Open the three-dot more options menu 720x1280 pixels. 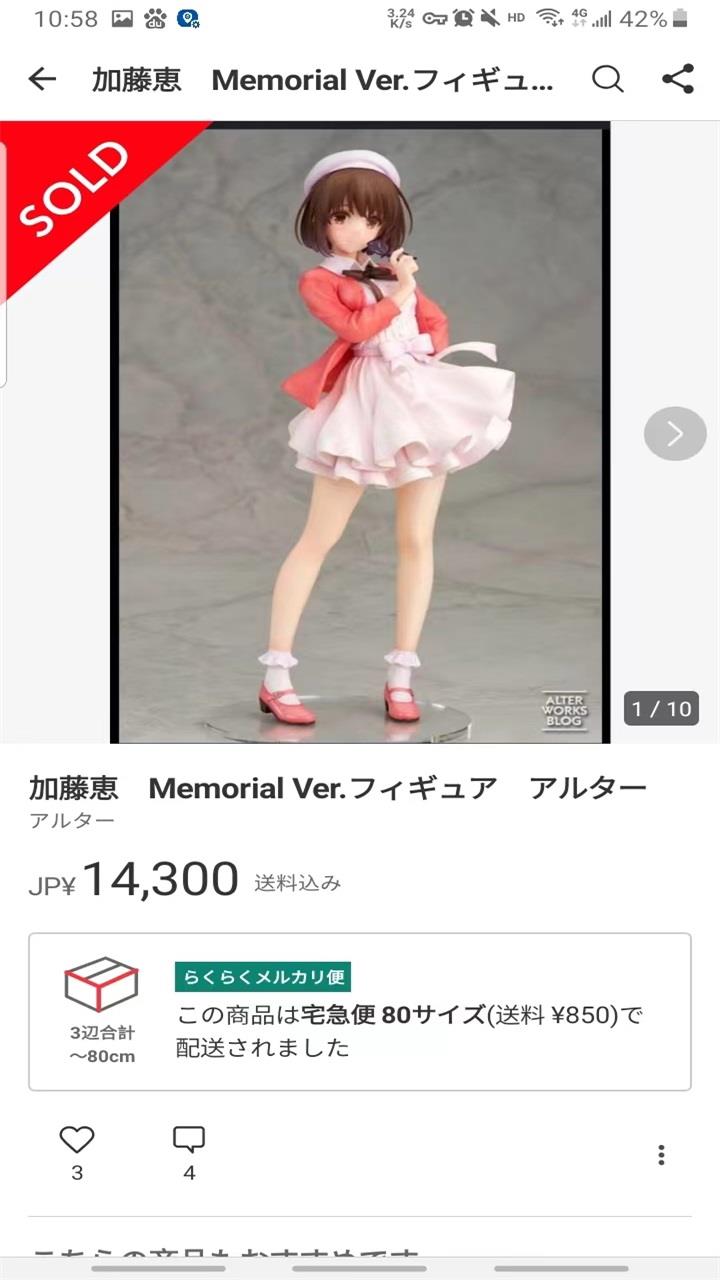pyautogui.click(x=661, y=1155)
